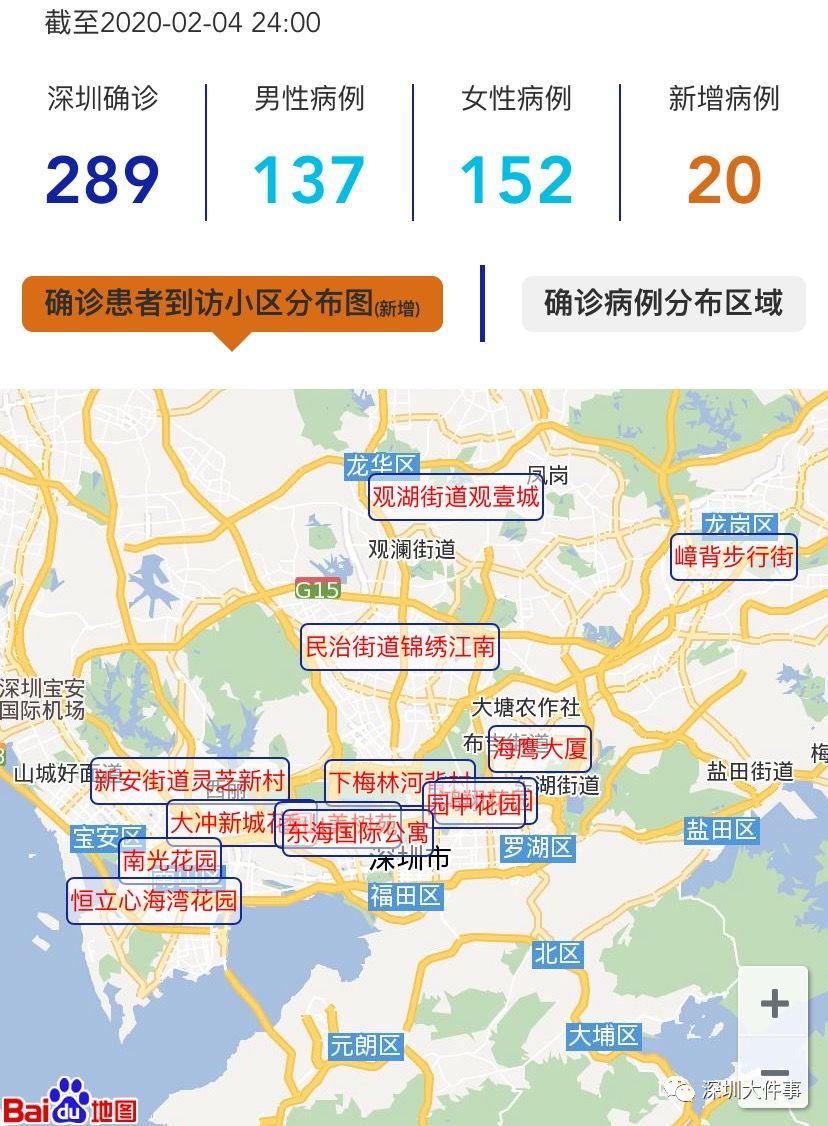The image size is (828, 1126).
Task: Switch to the 确诊患者到访小区分布图 tab
Action: [x=232, y=304]
